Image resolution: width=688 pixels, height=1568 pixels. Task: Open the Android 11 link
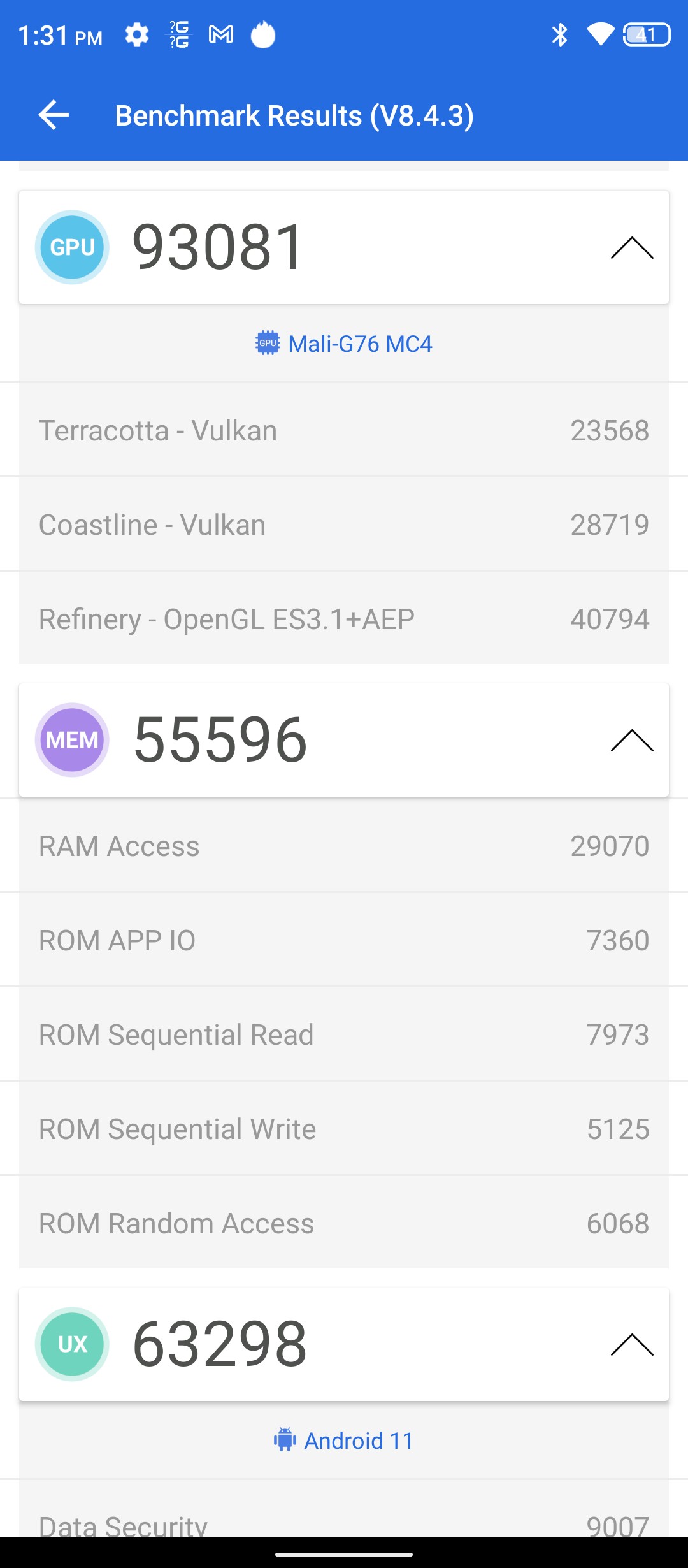coord(344,1441)
